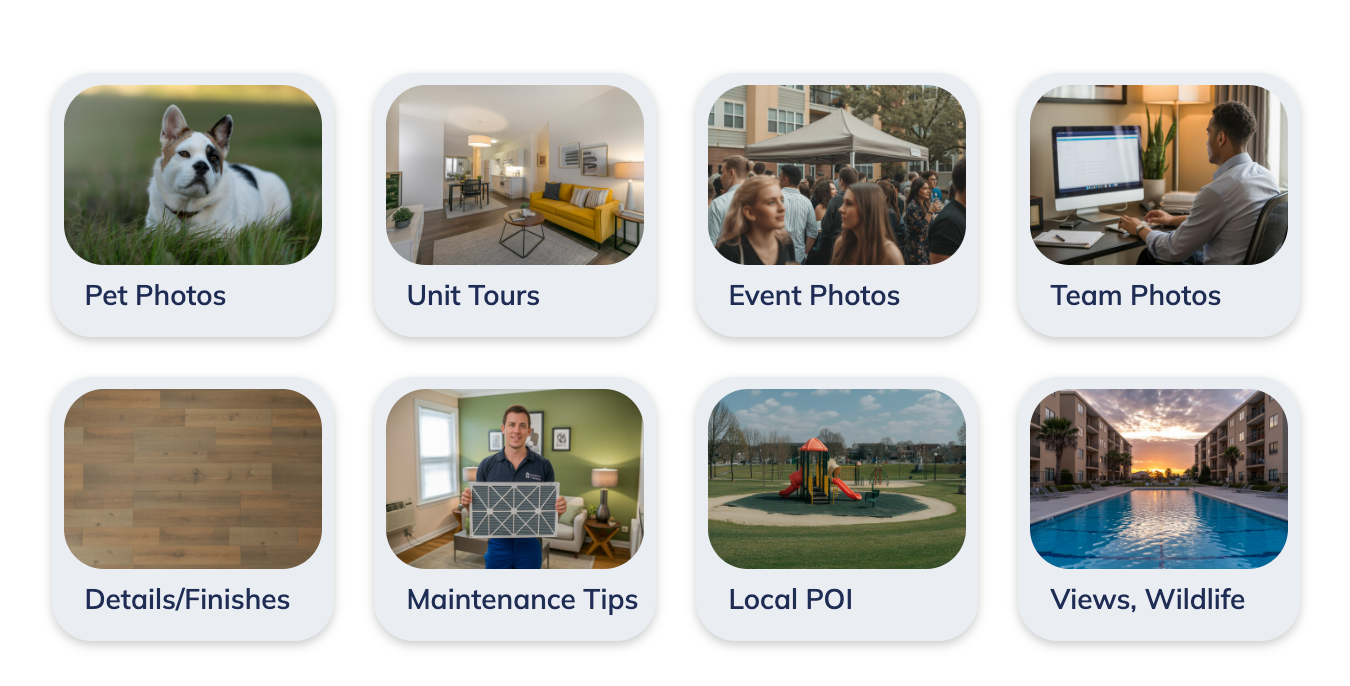Open the Views, Wildlife card

point(1159,509)
